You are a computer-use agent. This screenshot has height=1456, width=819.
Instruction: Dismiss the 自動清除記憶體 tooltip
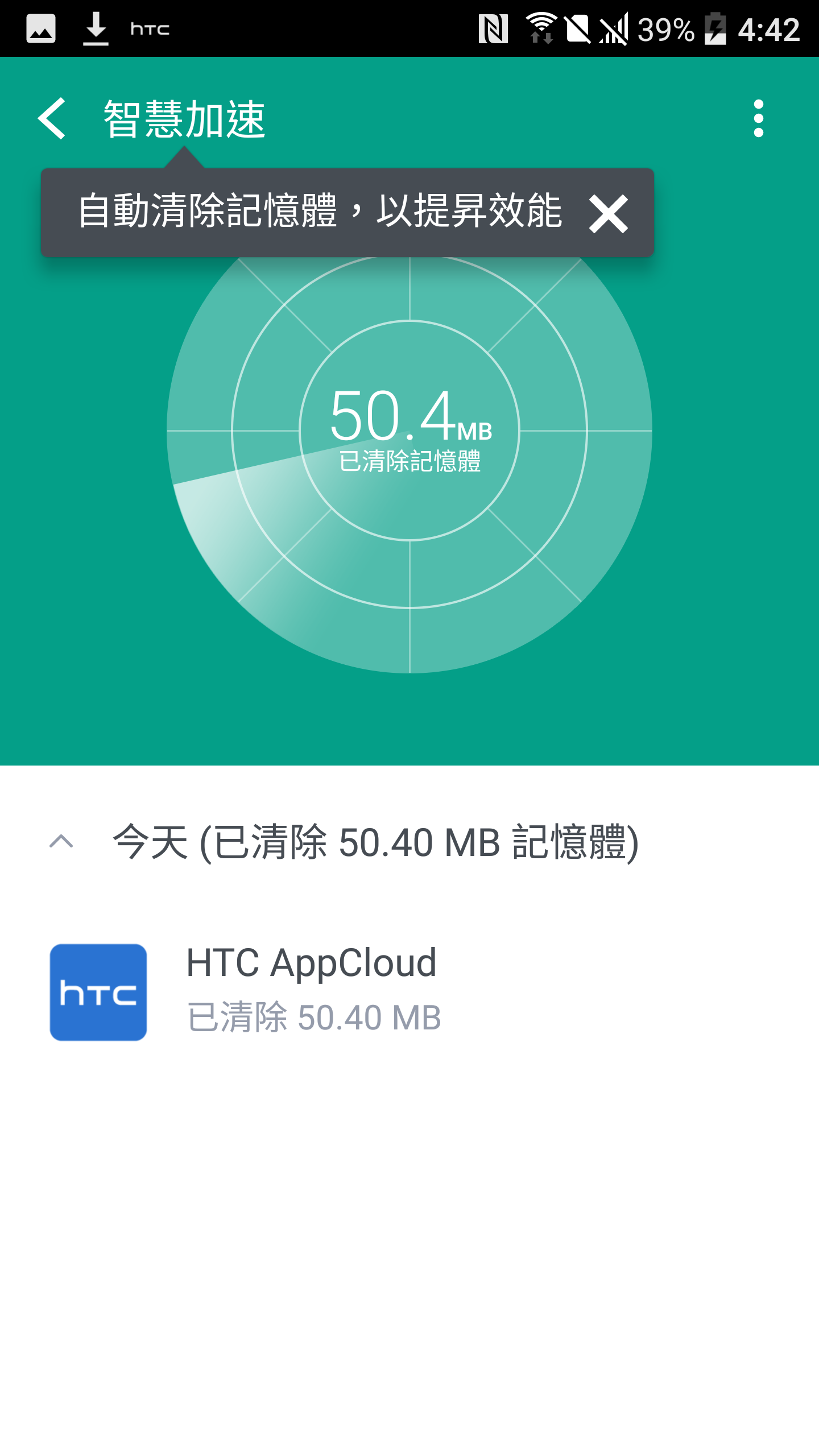coord(609,214)
